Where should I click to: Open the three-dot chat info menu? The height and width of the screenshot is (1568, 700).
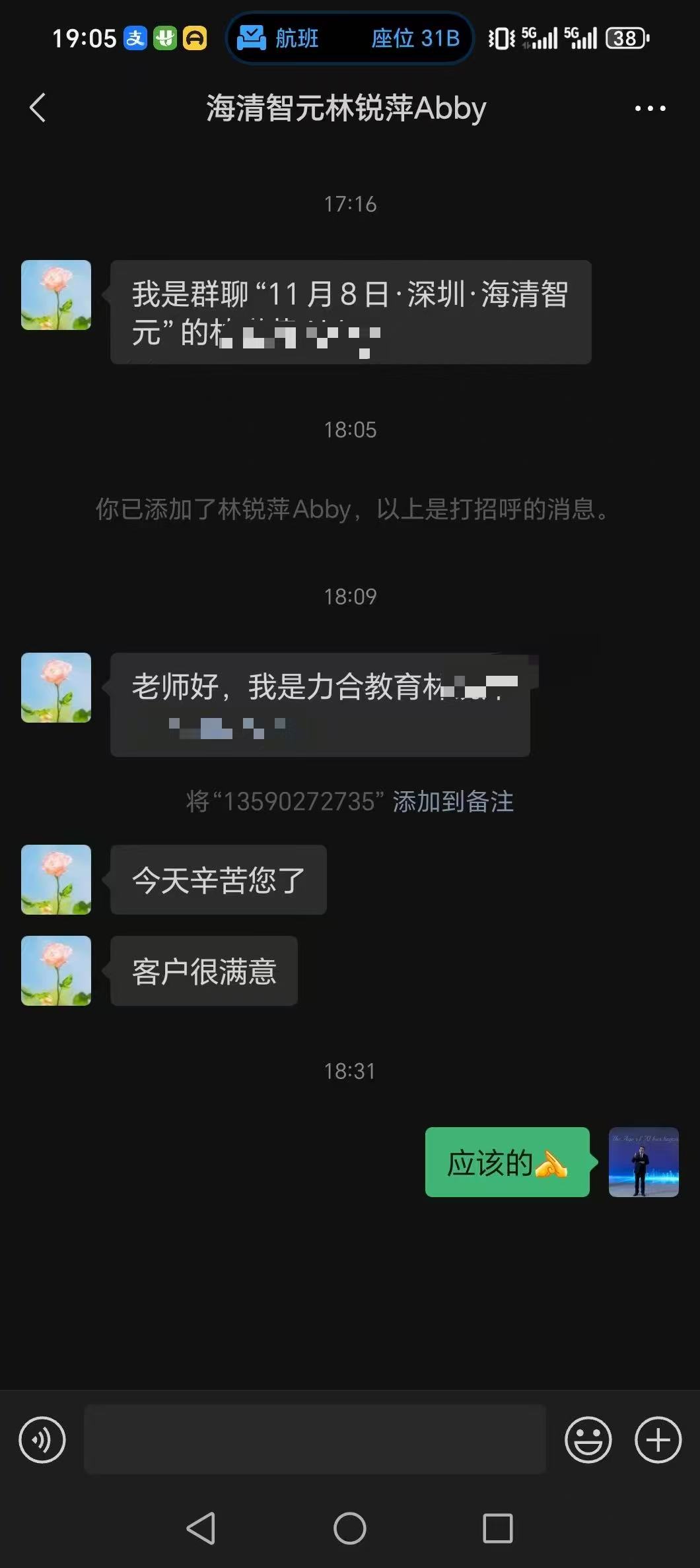[x=650, y=108]
